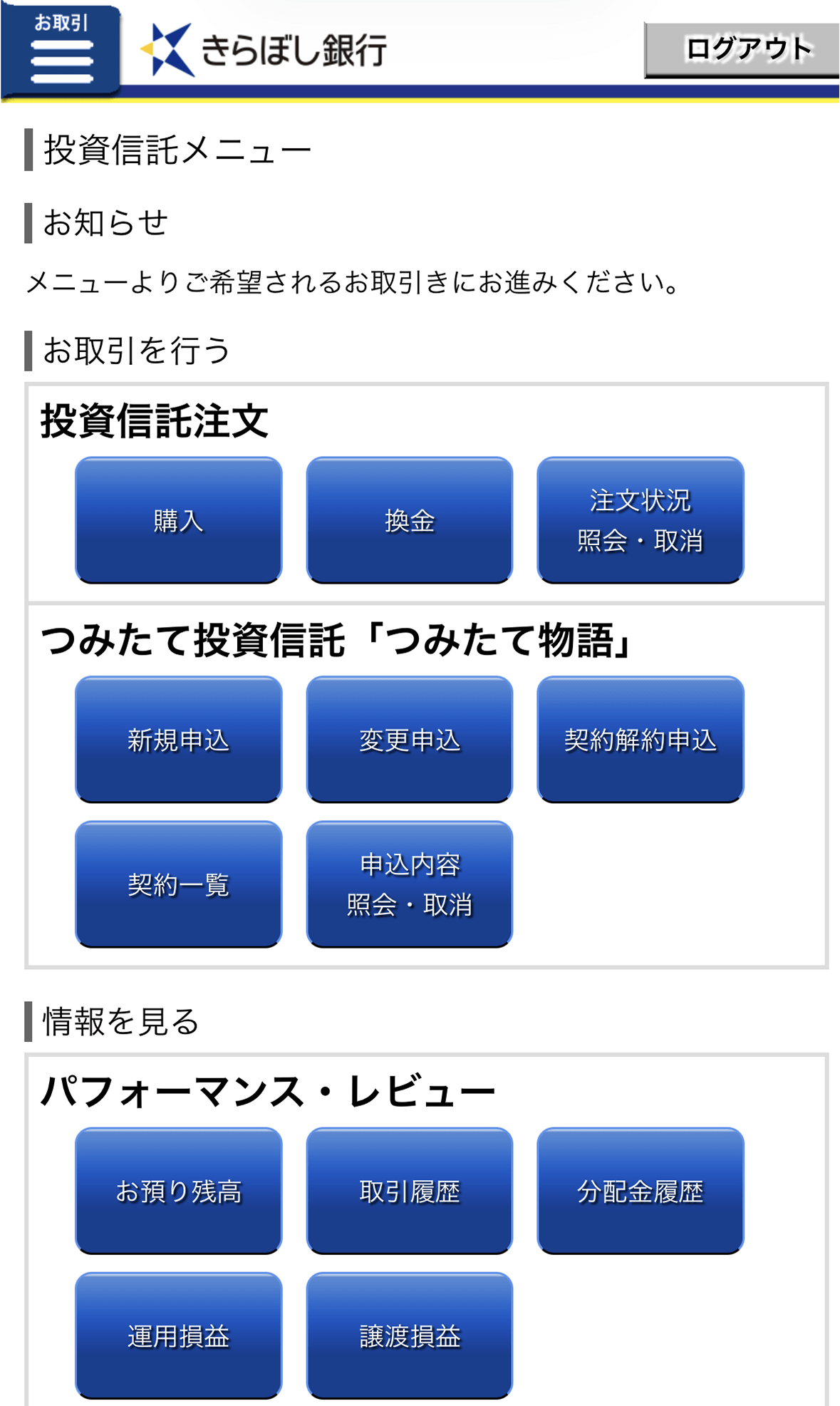Select 契約解約申込 contract cancellation
The height and width of the screenshot is (1406, 840).
coord(640,741)
